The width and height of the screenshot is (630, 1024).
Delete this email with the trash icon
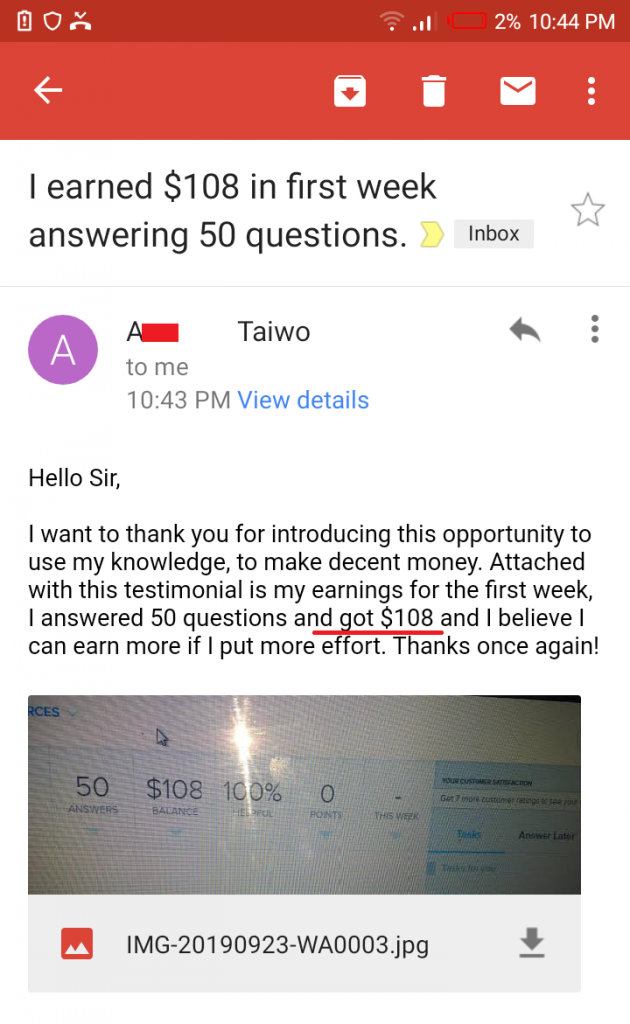pos(433,91)
